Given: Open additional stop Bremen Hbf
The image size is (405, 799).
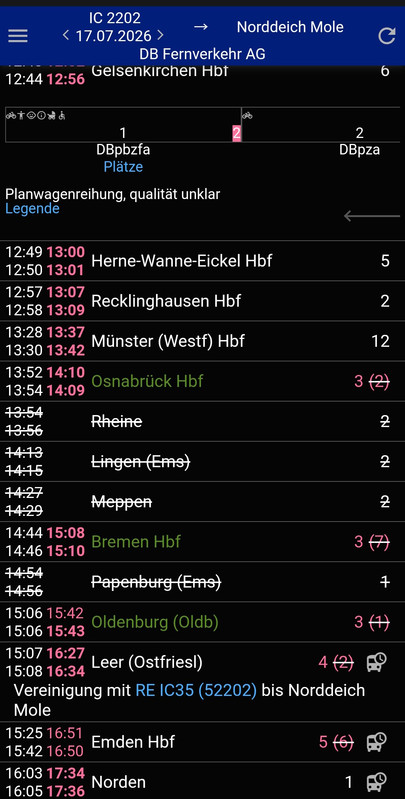Looking at the screenshot, I should (x=202, y=542).
